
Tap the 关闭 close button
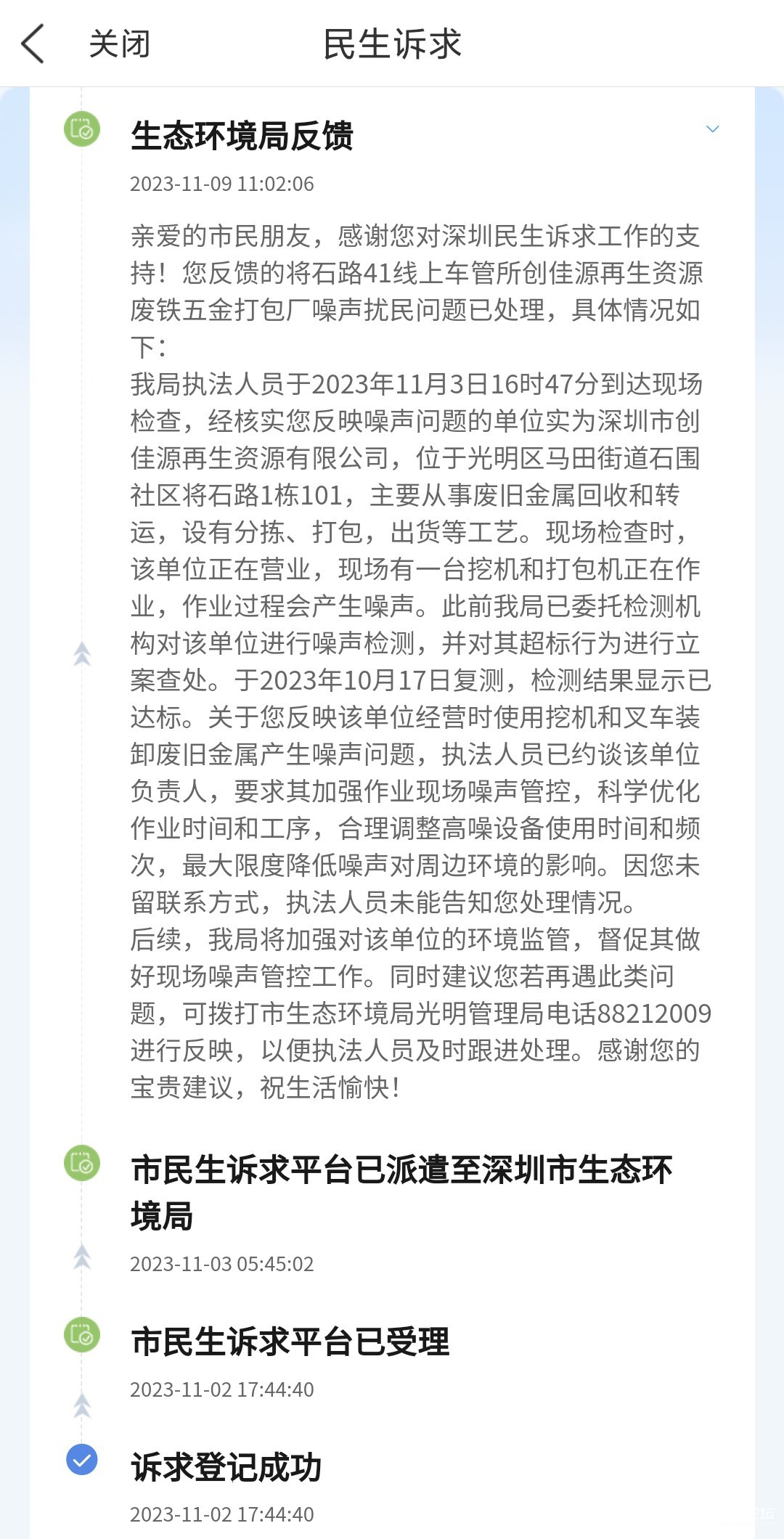tap(120, 44)
